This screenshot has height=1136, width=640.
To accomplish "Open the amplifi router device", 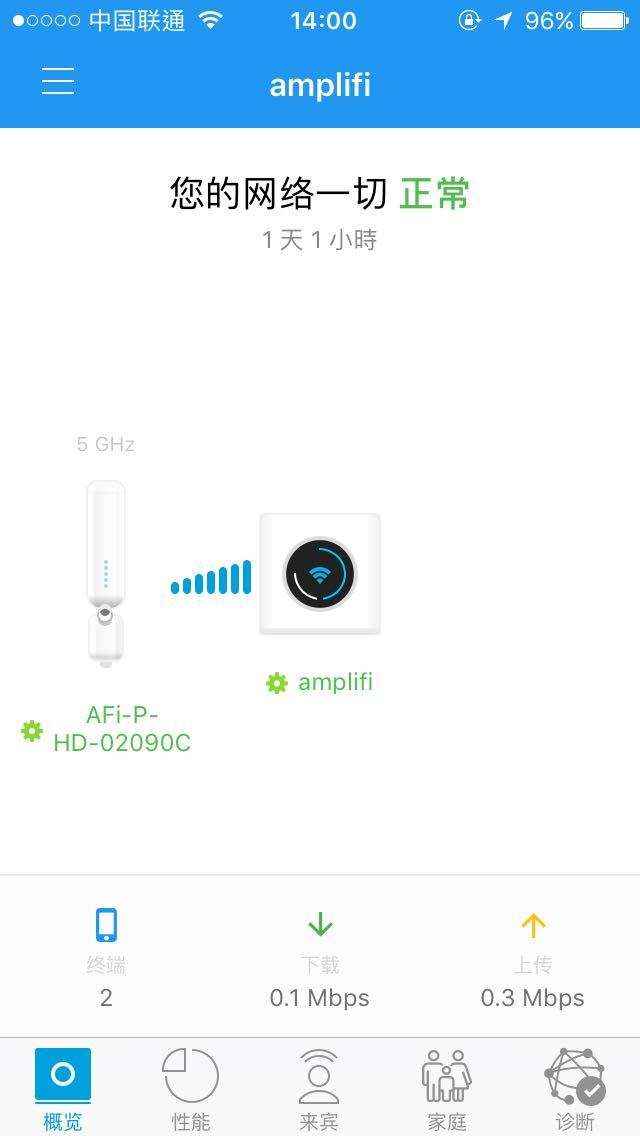I will click(320, 575).
